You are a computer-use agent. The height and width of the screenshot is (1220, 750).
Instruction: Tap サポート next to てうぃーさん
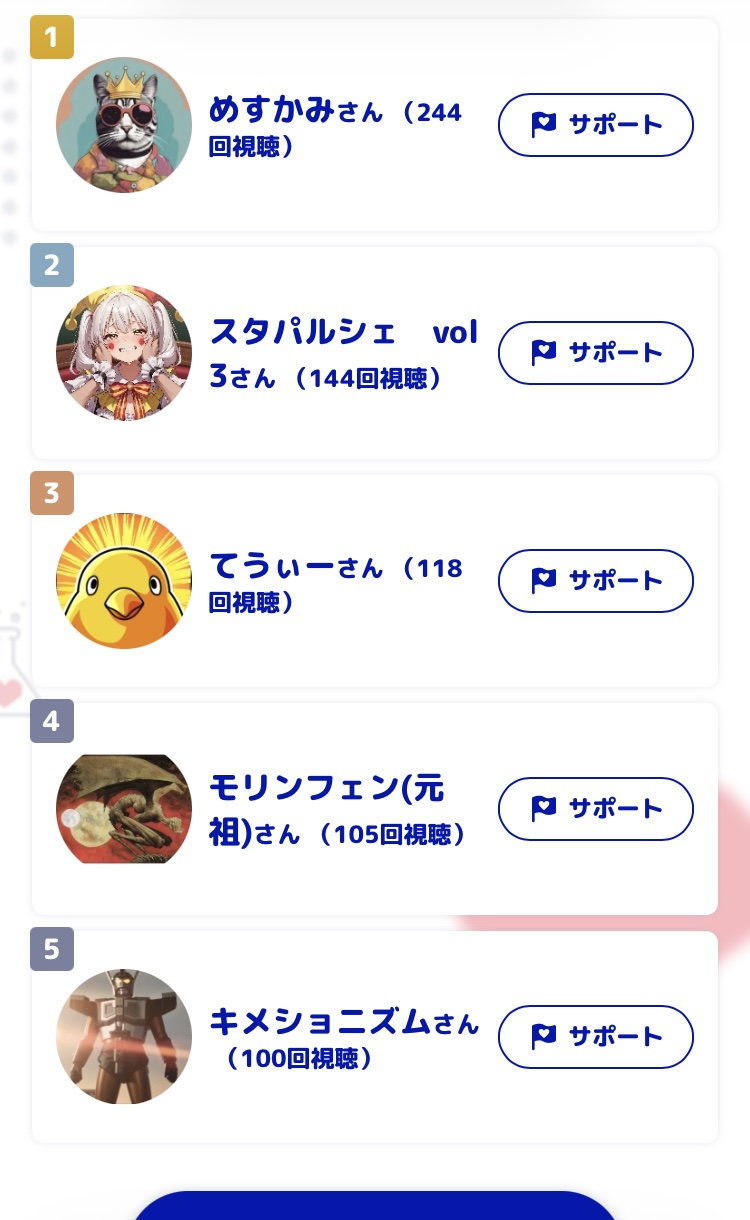click(x=596, y=581)
